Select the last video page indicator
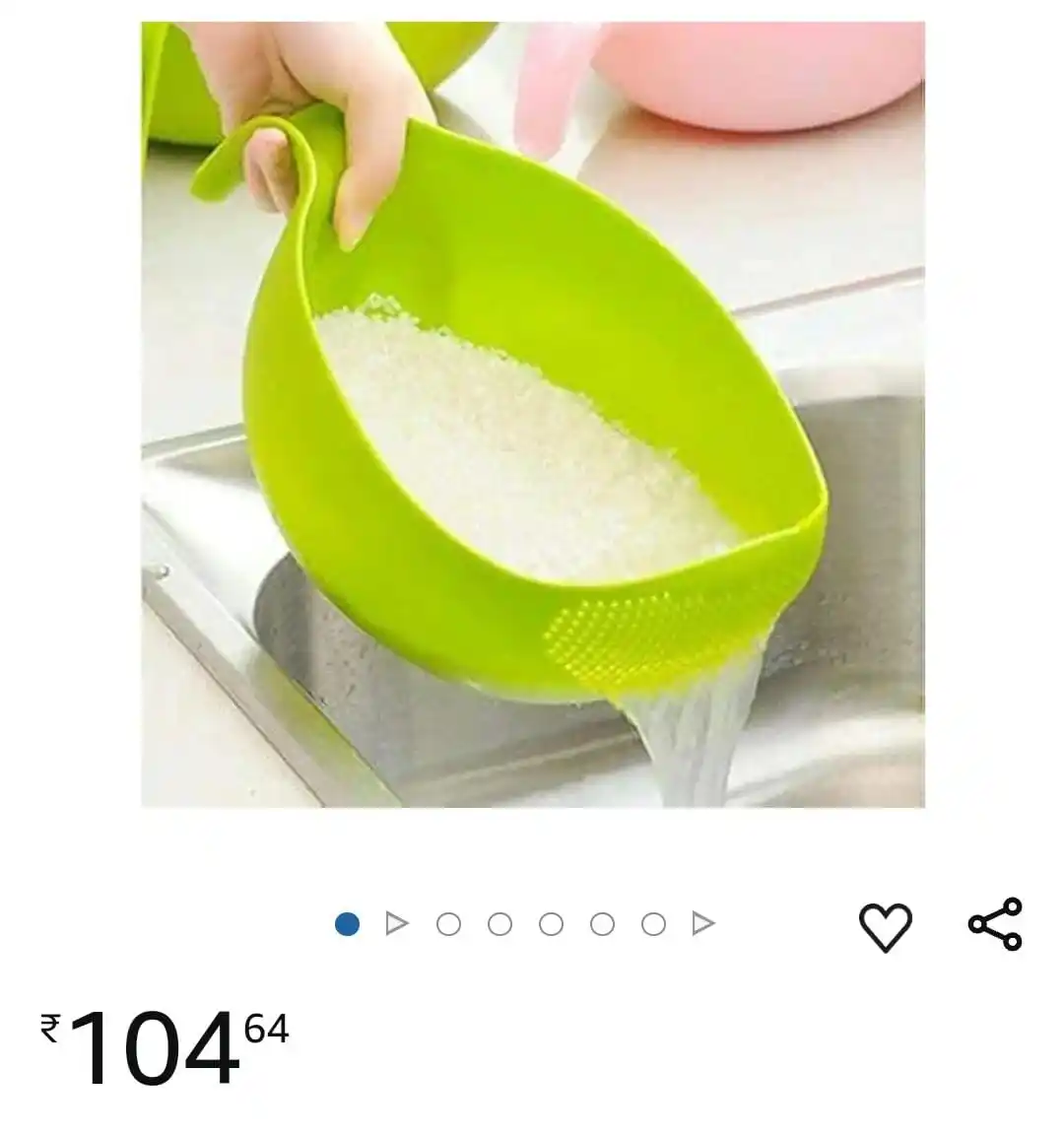Screen dimensions: 1064x1137 (x=702, y=924)
